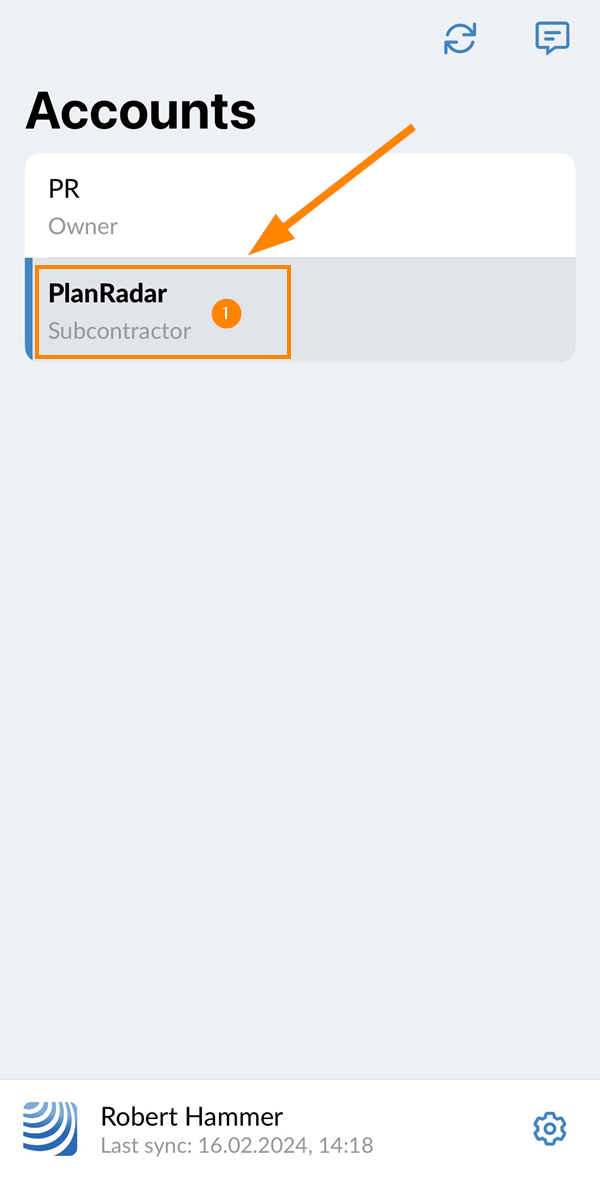Open settings gear icon
Screen dimensions: 600x1198
point(549,1129)
